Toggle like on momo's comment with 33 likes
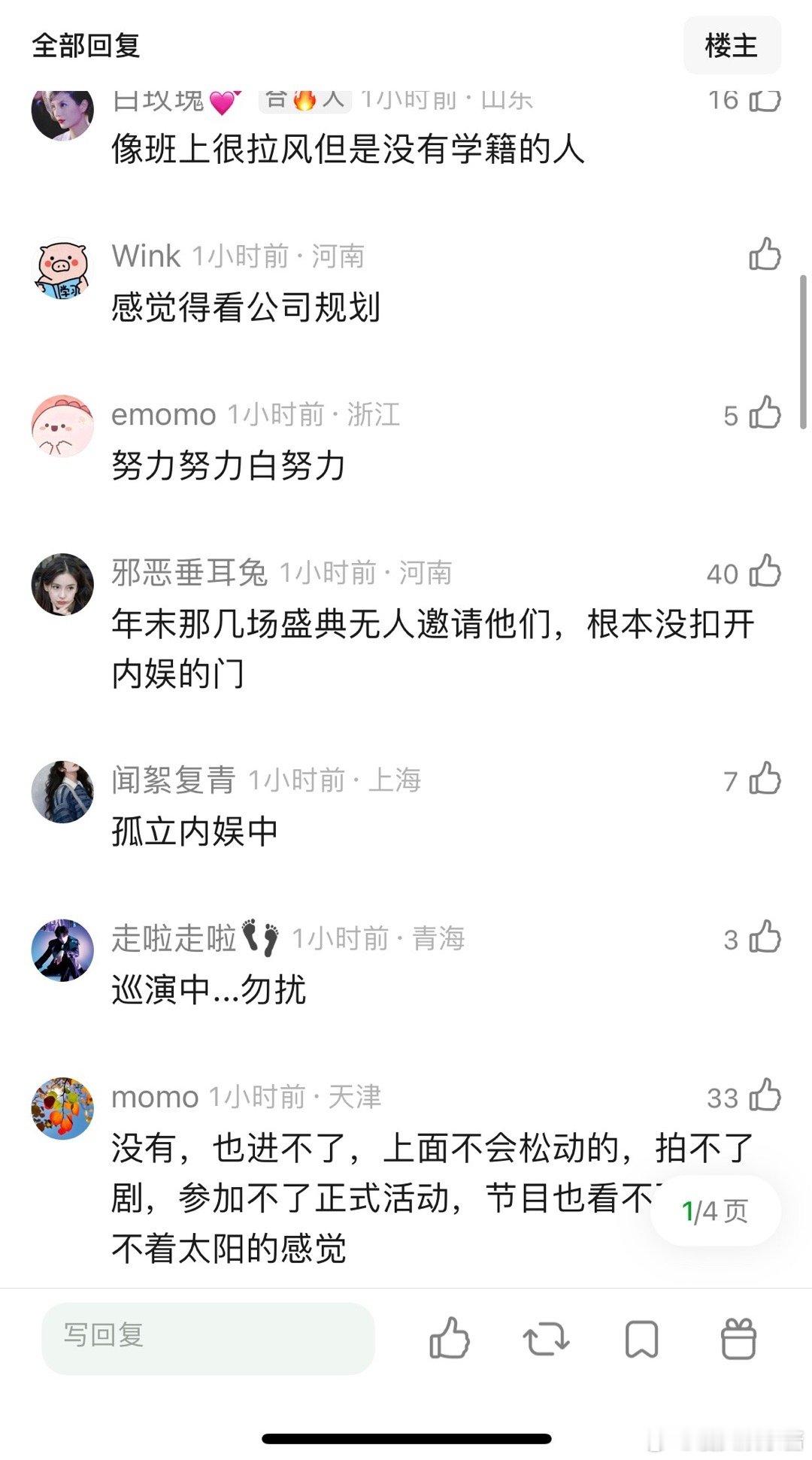The image size is (812, 1460). point(766,1098)
